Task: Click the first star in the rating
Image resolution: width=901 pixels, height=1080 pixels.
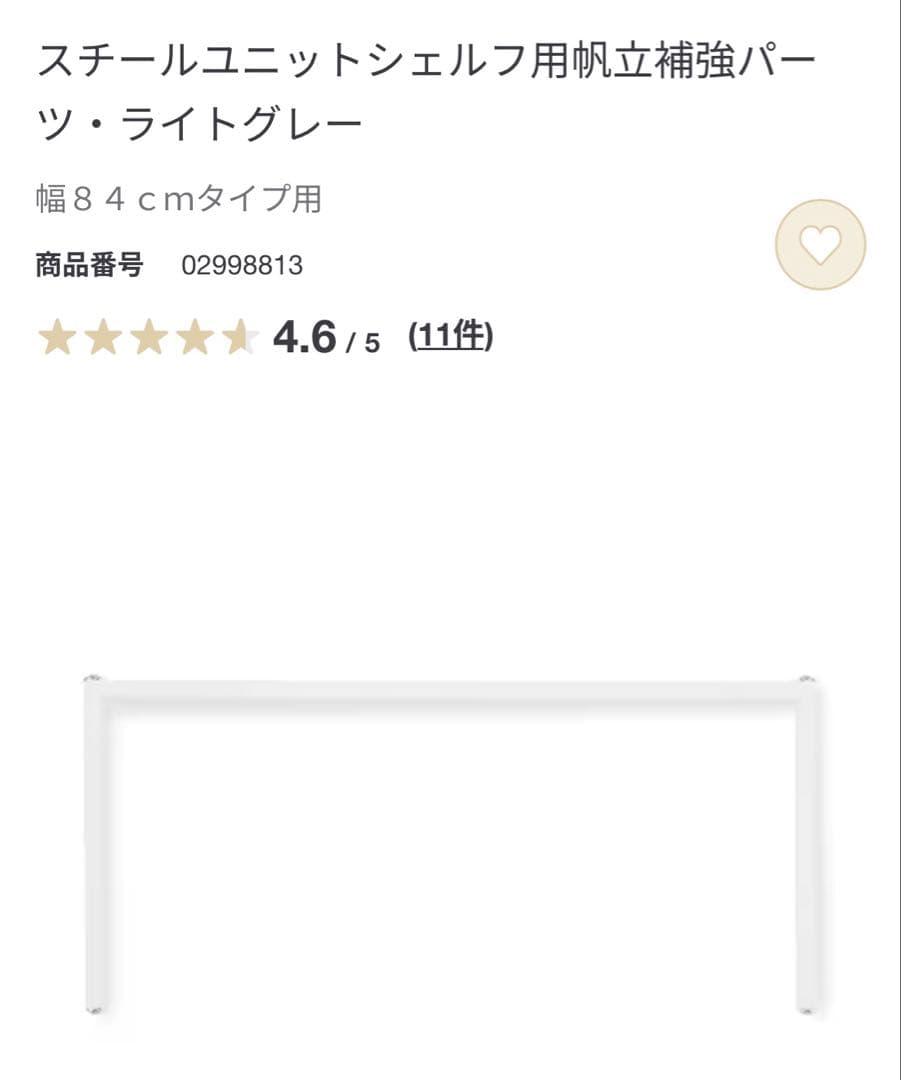Action: click(58, 338)
